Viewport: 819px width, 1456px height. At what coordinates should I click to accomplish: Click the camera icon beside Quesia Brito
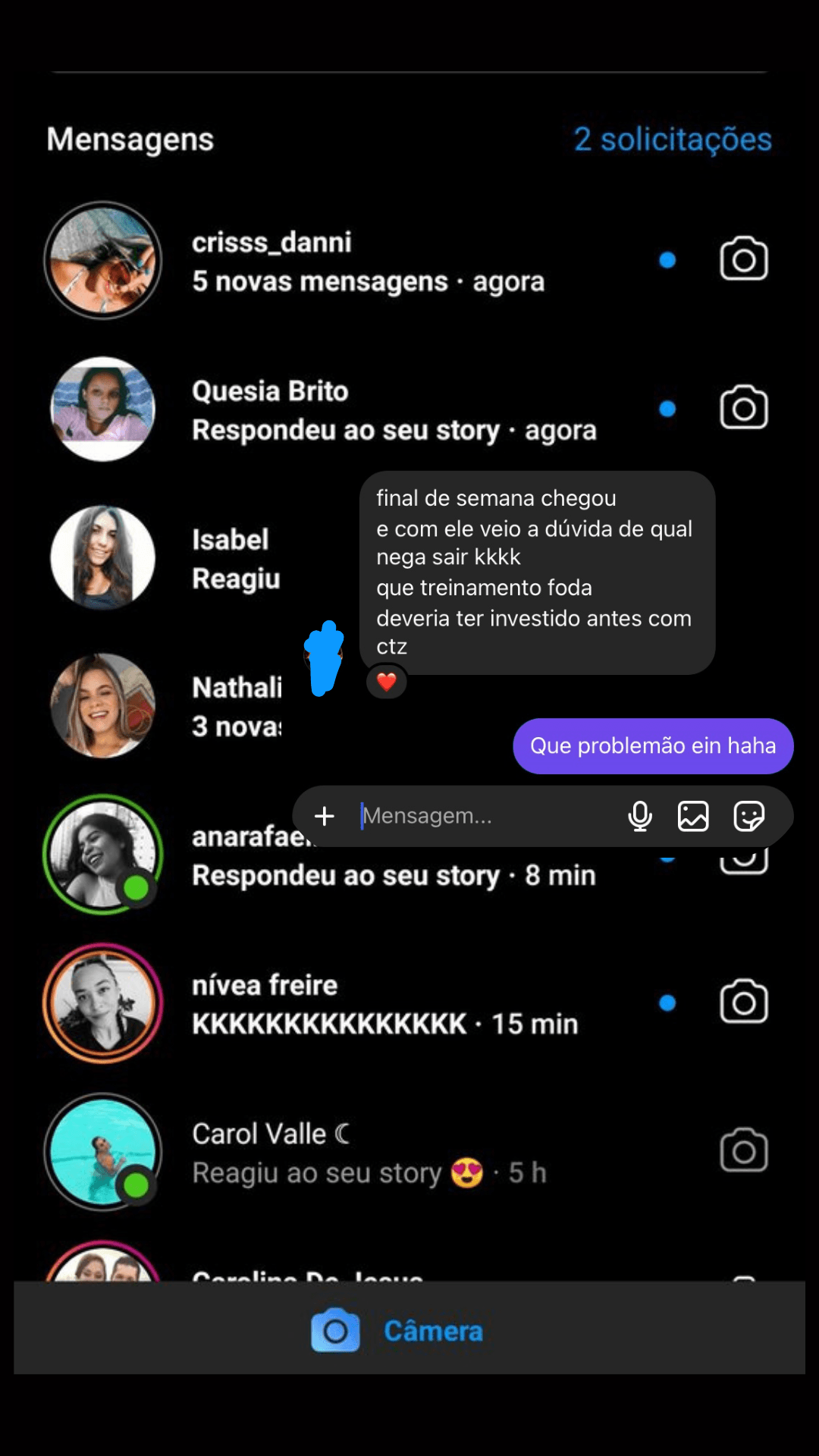[x=743, y=407]
